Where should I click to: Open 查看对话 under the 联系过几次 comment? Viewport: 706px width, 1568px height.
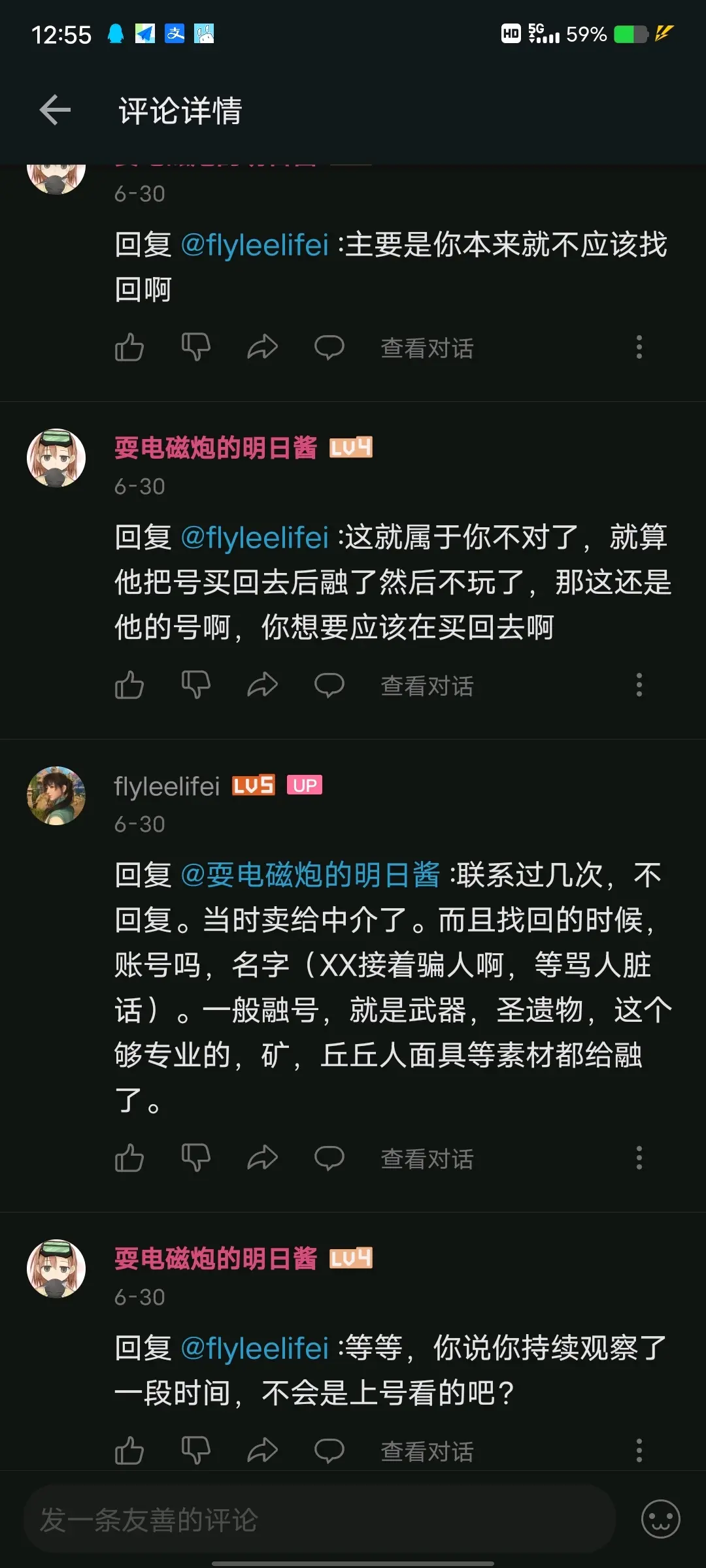tap(427, 1159)
